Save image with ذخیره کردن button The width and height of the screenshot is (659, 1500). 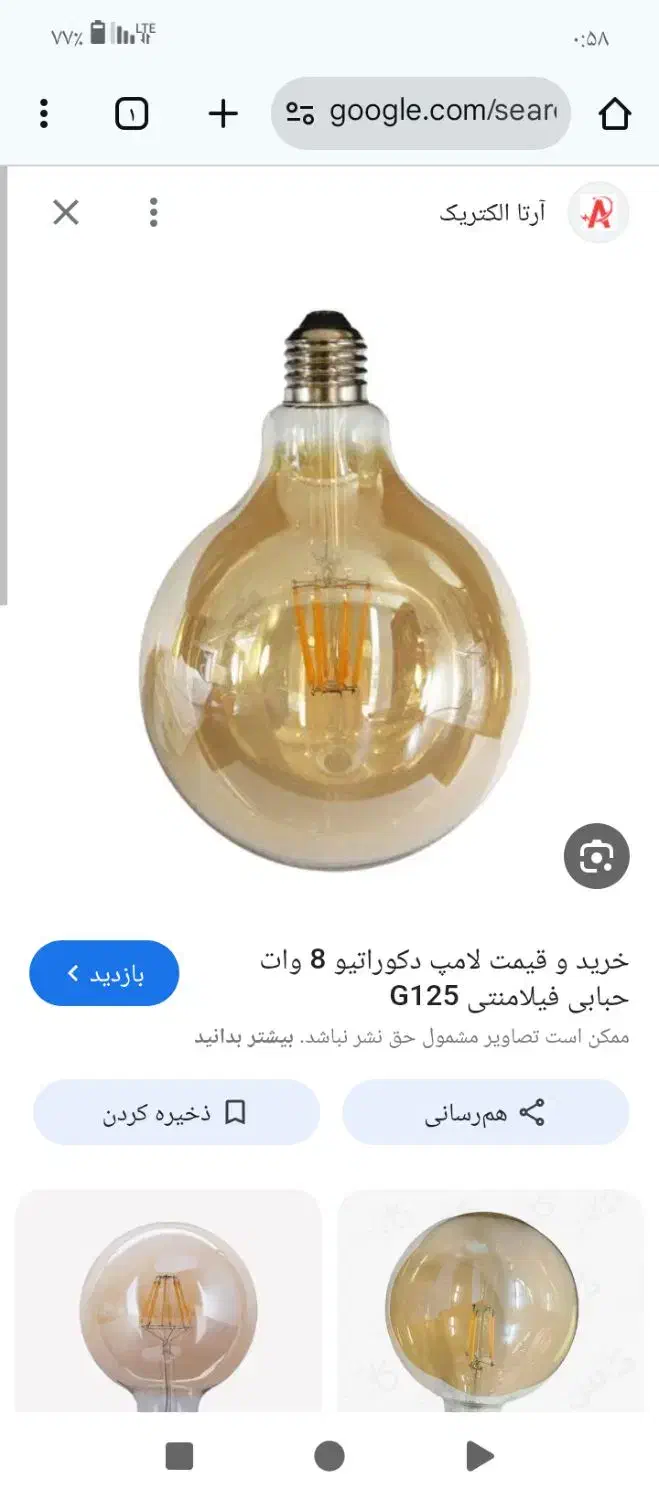pyautogui.click(x=176, y=1112)
